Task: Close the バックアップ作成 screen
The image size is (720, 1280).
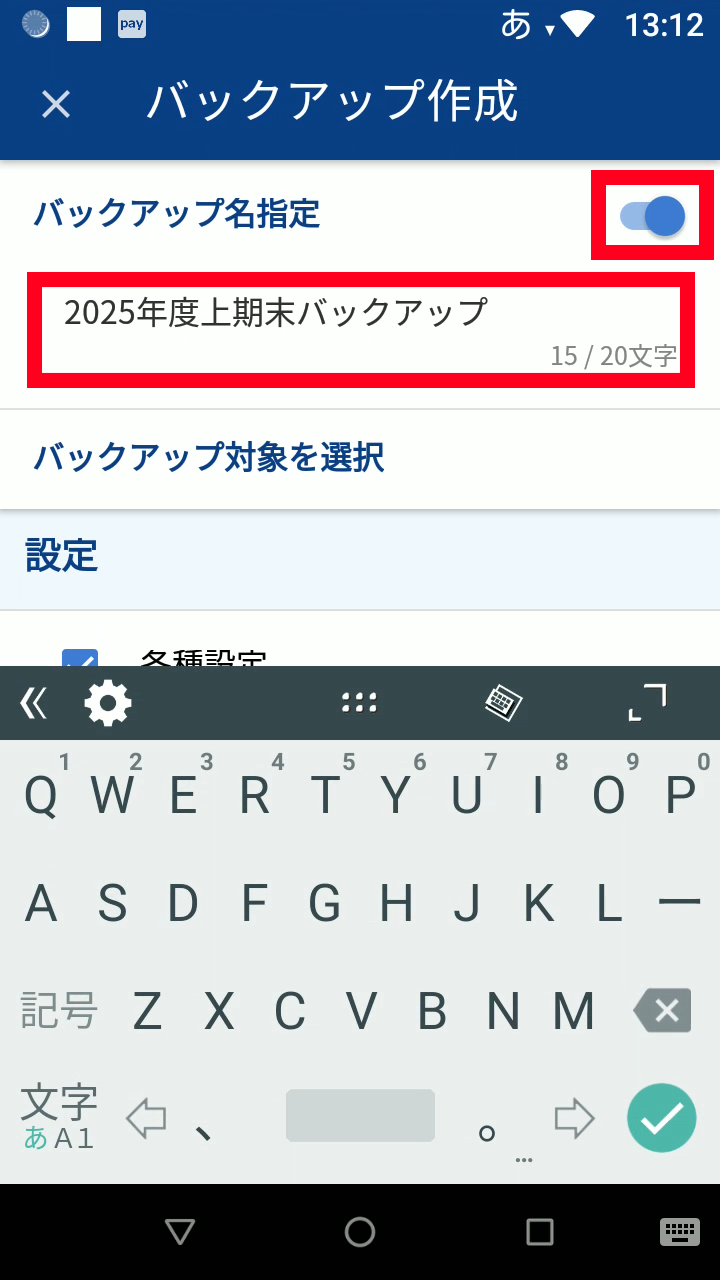Action: 56,104
